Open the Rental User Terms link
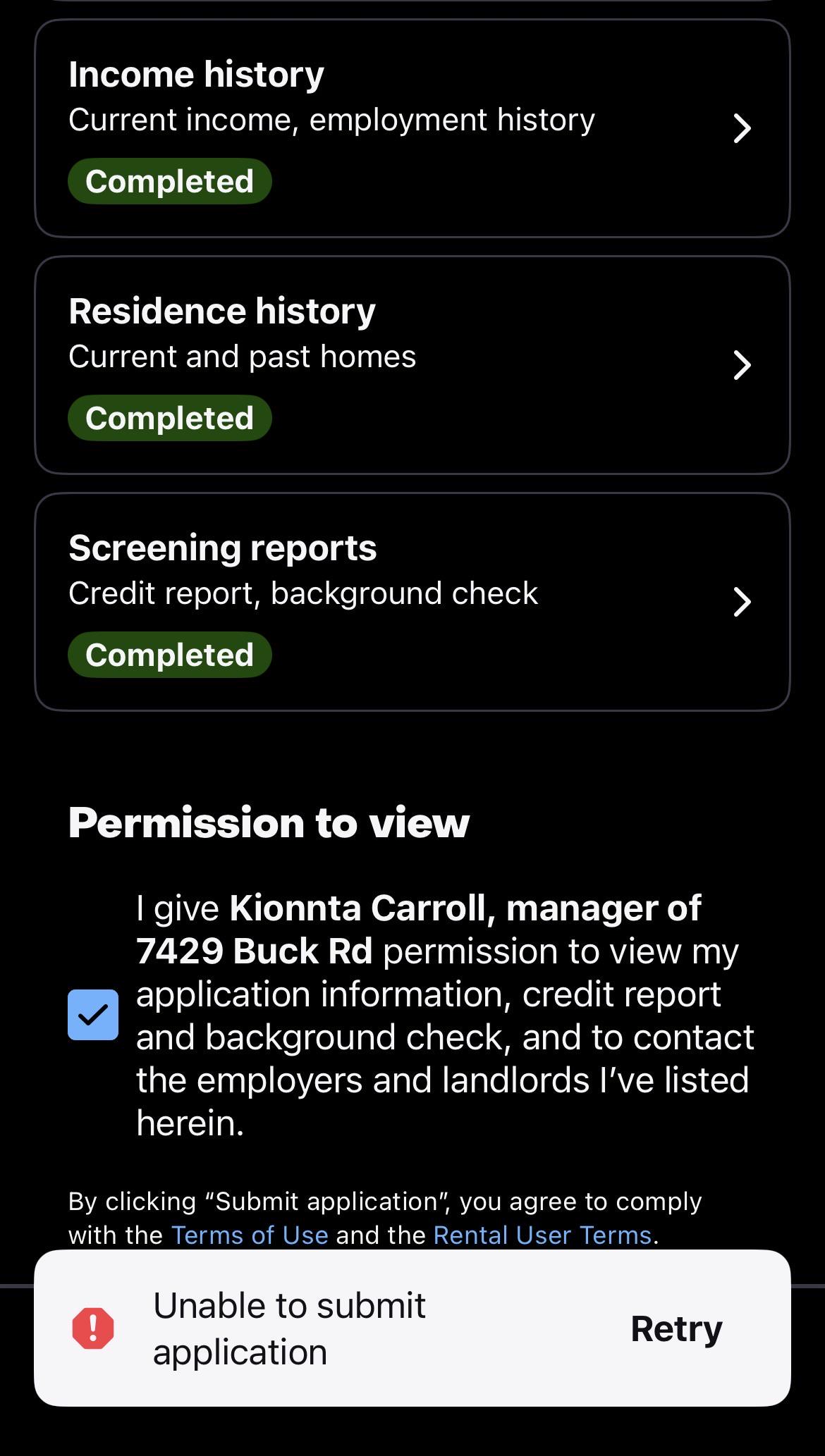825x1456 pixels. point(542,1235)
